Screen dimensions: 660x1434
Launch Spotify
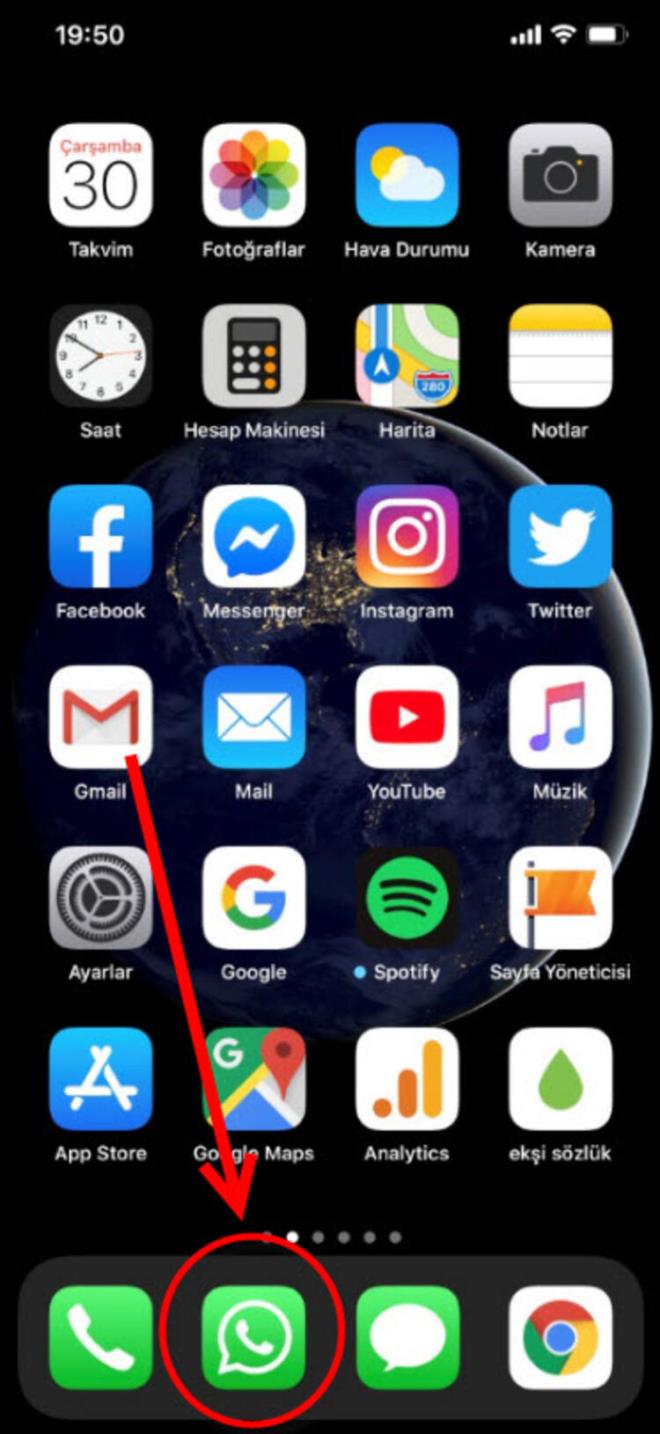(407, 898)
